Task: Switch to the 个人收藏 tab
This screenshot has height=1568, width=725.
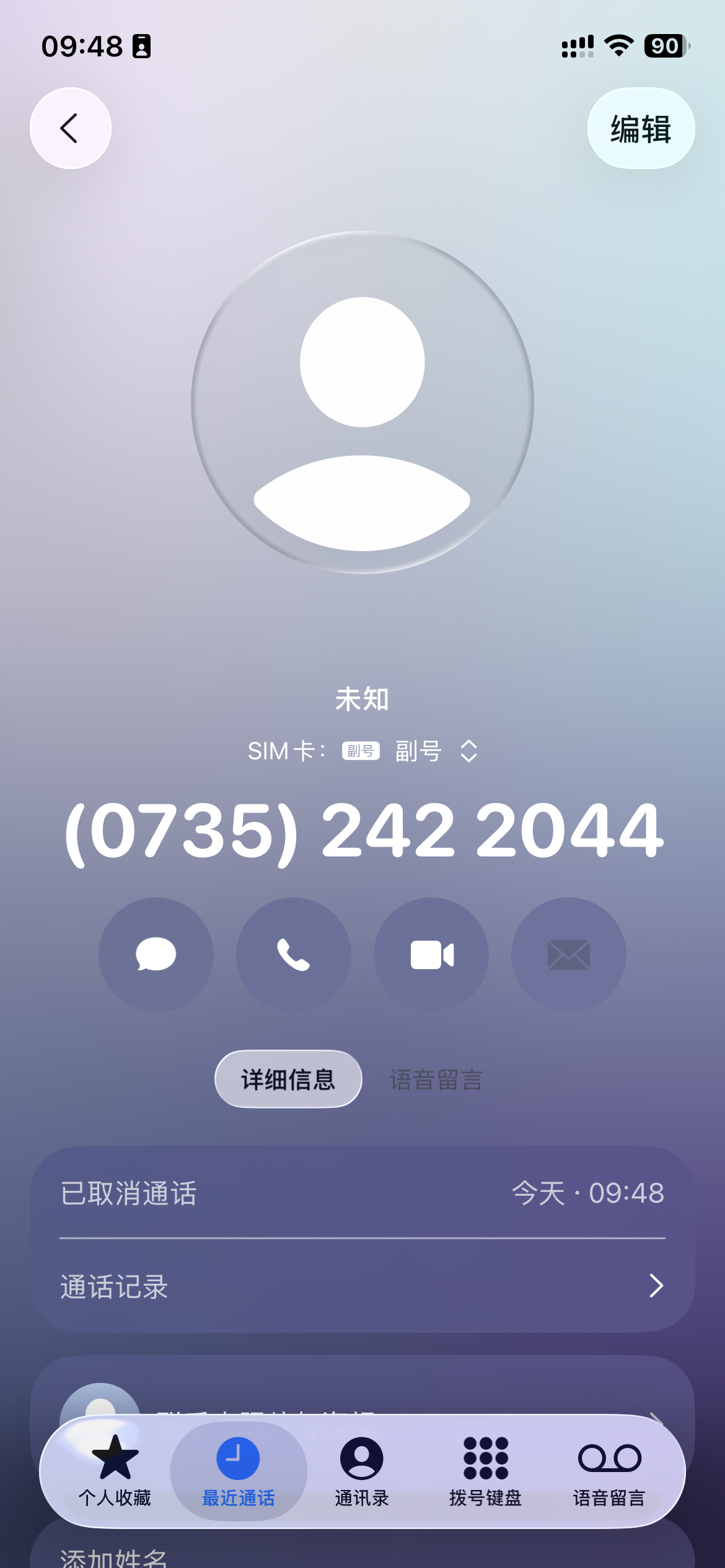Action: 115,1470
